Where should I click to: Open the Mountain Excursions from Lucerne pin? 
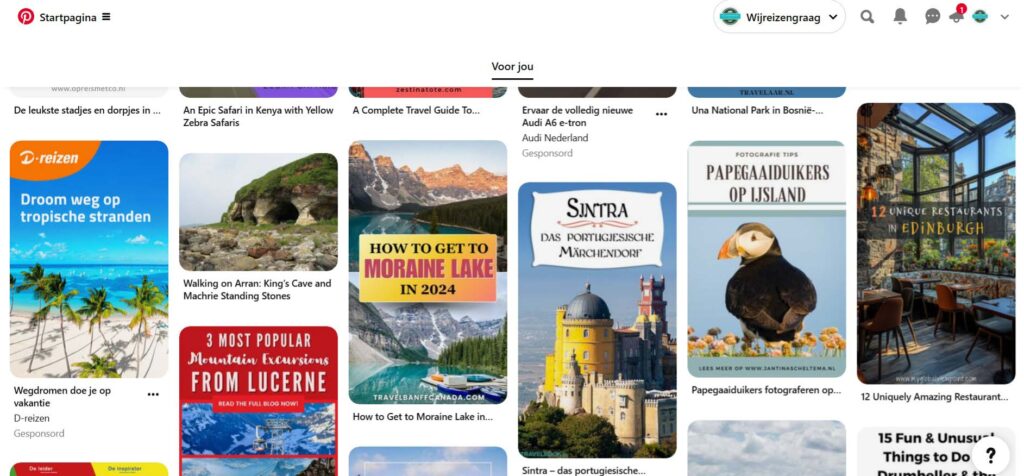[x=258, y=400]
